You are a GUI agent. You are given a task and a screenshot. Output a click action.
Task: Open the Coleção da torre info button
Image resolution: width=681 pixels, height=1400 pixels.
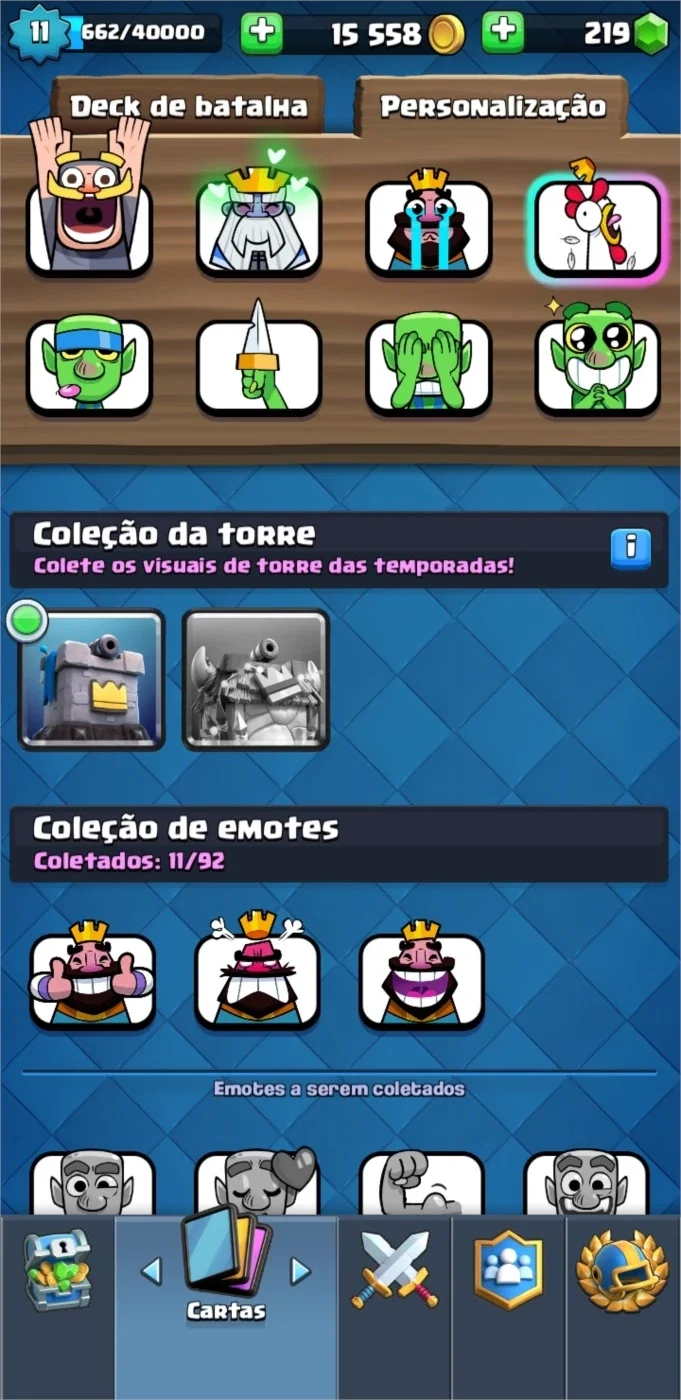630,549
